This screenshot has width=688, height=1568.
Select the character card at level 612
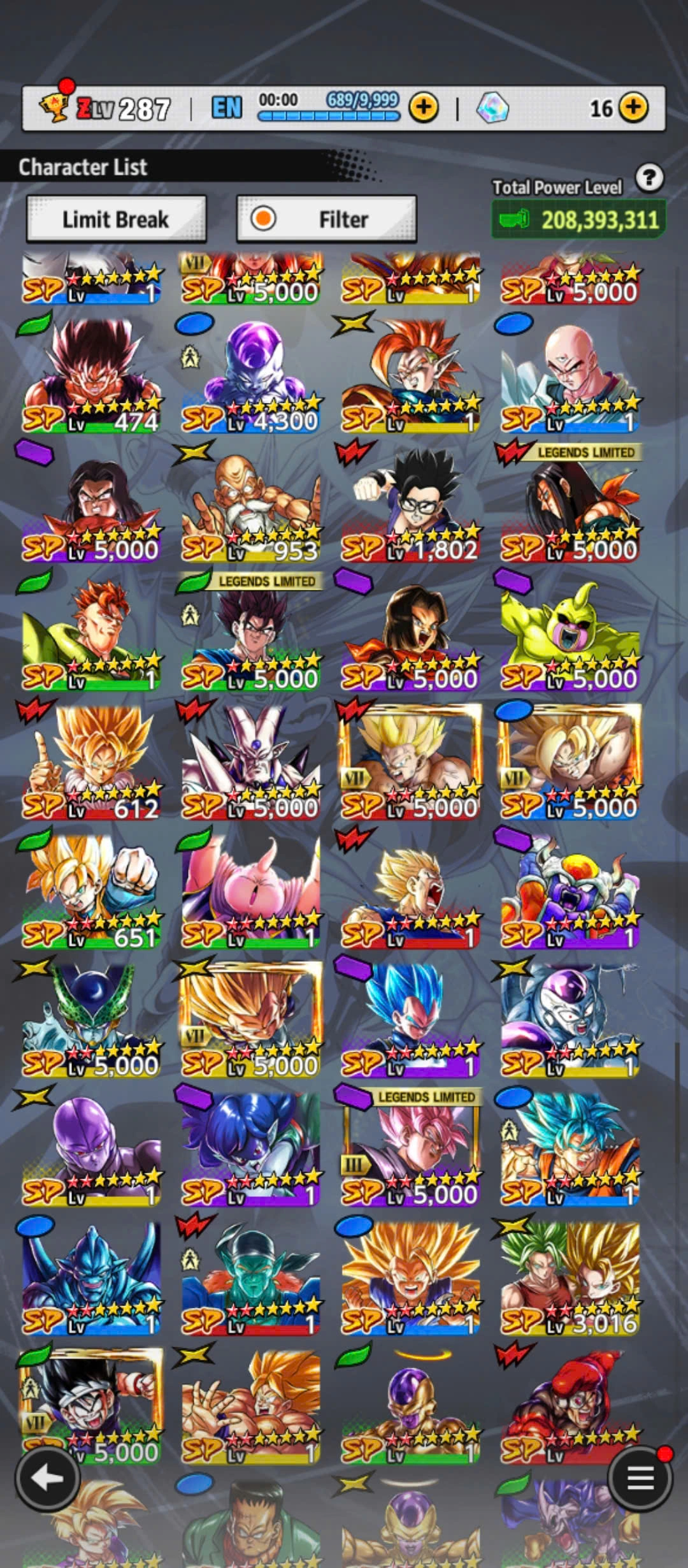[x=92, y=762]
